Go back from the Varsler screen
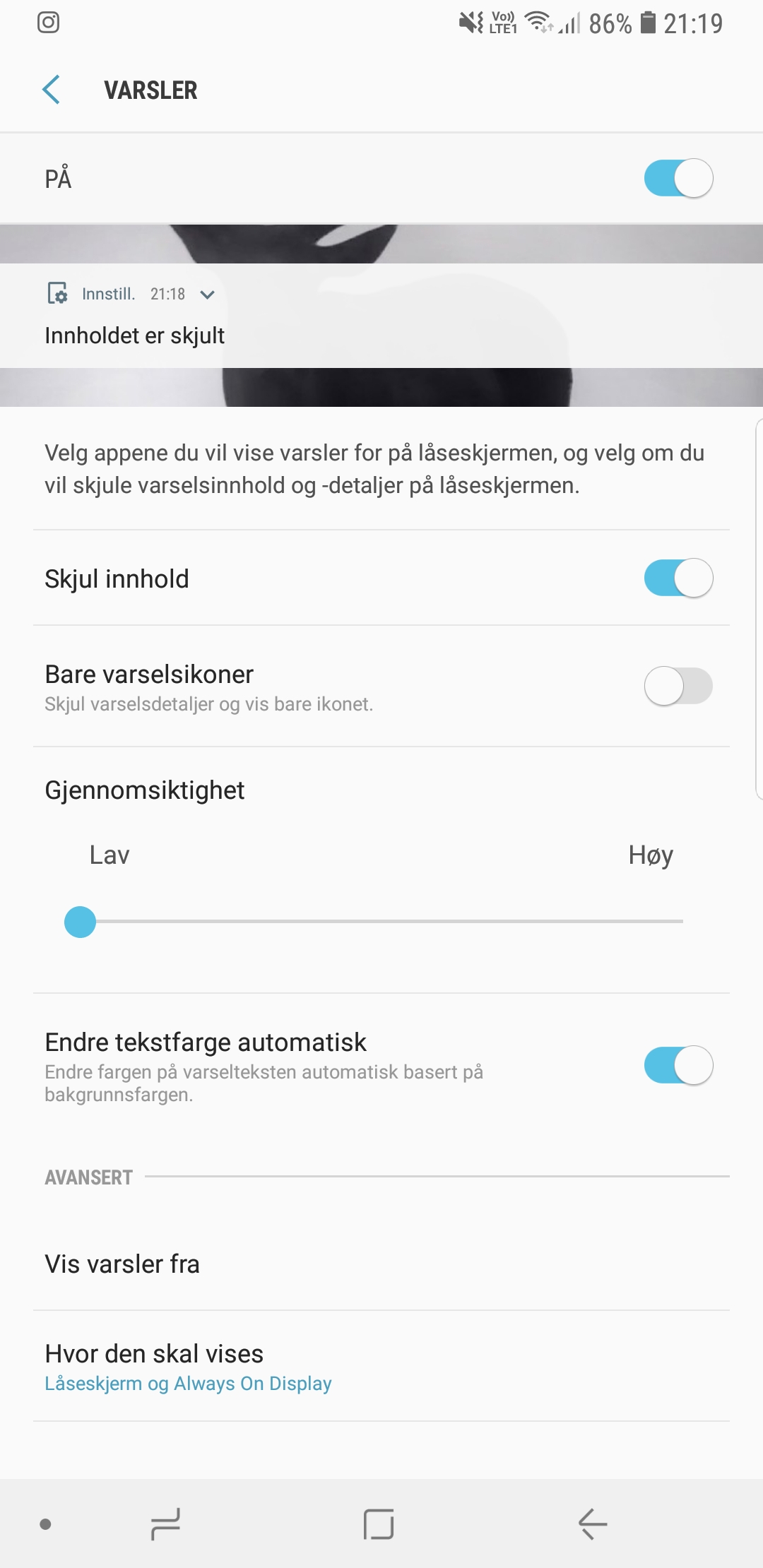Screen dimensions: 763x1568 click(51, 90)
